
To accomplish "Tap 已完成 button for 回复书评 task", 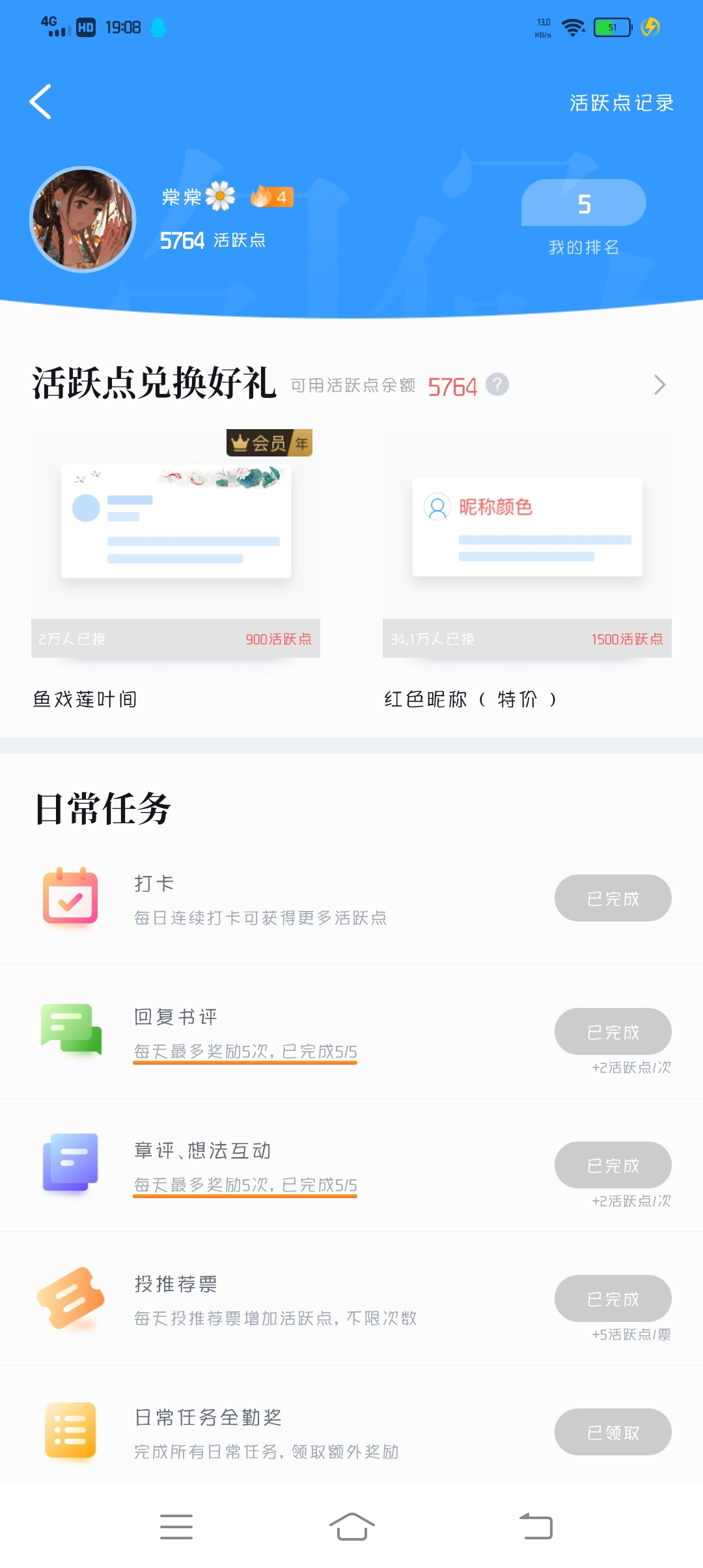I will (613, 1031).
